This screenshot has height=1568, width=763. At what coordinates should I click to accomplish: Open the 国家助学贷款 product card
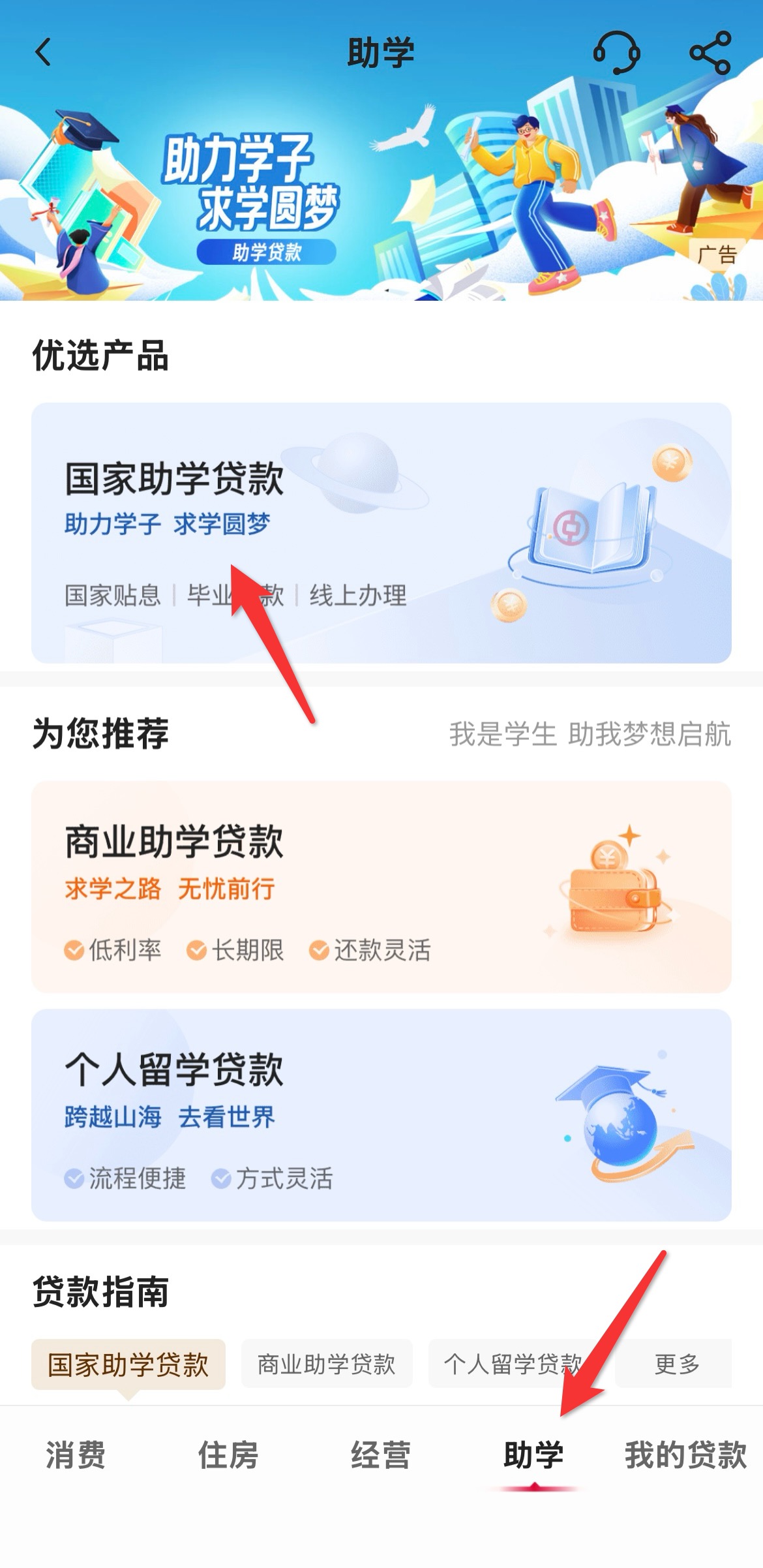(381, 533)
